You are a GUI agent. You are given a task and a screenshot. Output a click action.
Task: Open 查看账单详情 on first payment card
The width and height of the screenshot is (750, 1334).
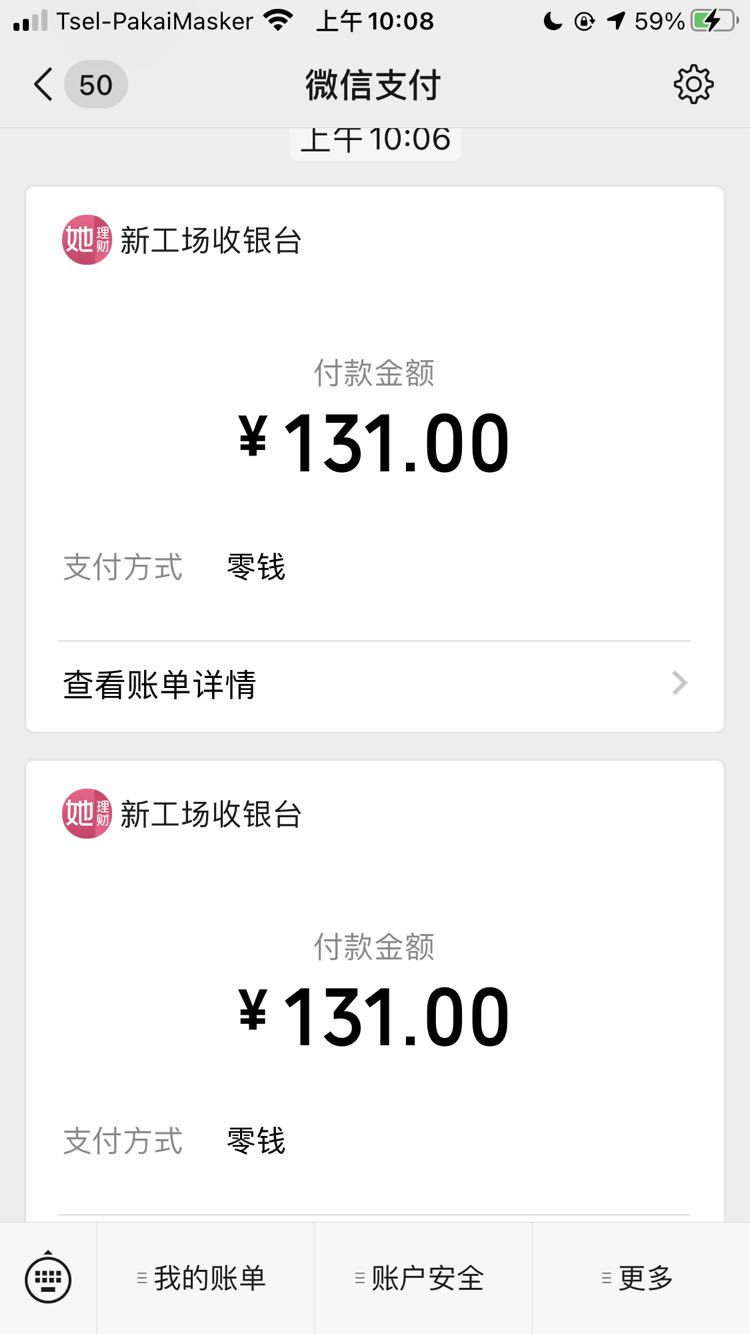point(374,685)
